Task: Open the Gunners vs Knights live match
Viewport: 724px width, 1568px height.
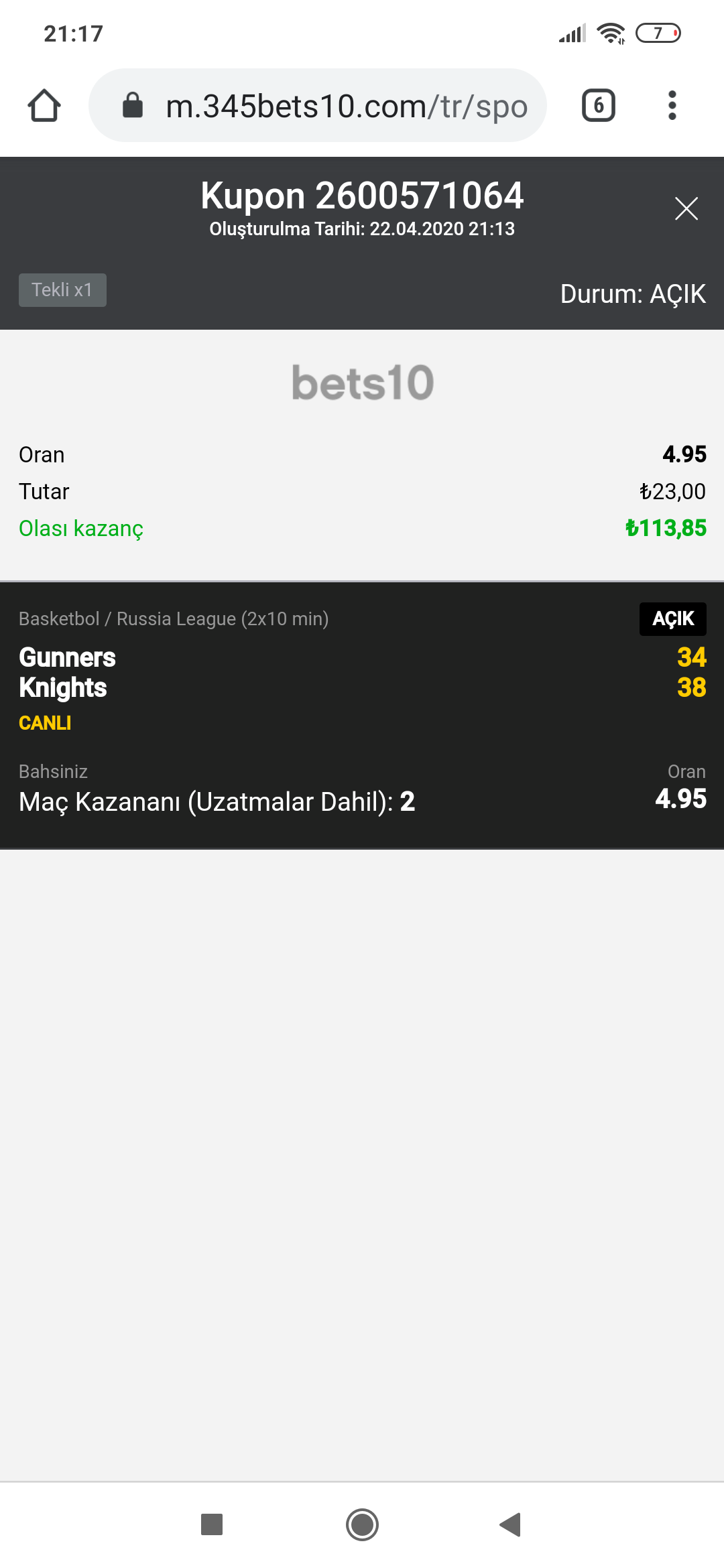Action: click(x=362, y=671)
